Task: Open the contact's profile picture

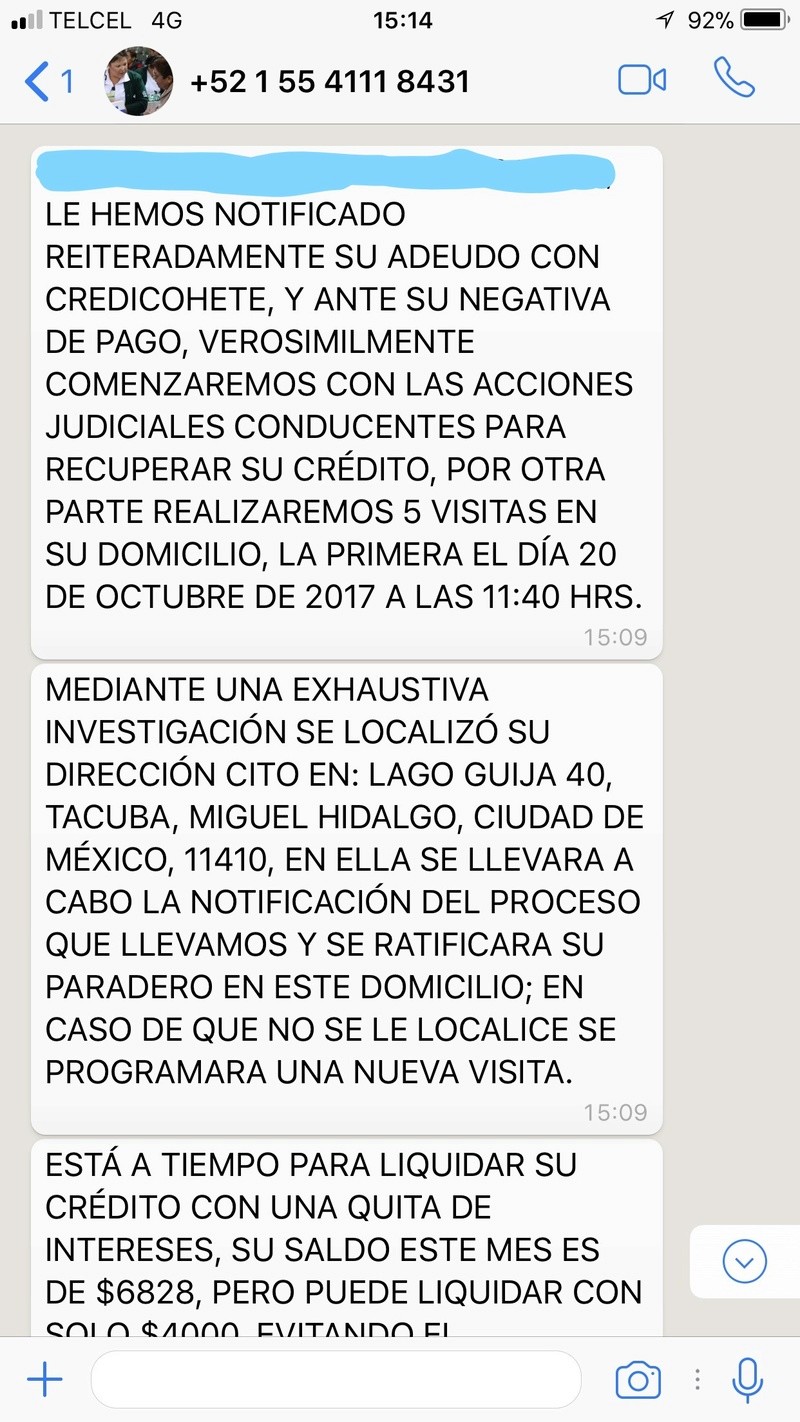Action: [x=139, y=81]
